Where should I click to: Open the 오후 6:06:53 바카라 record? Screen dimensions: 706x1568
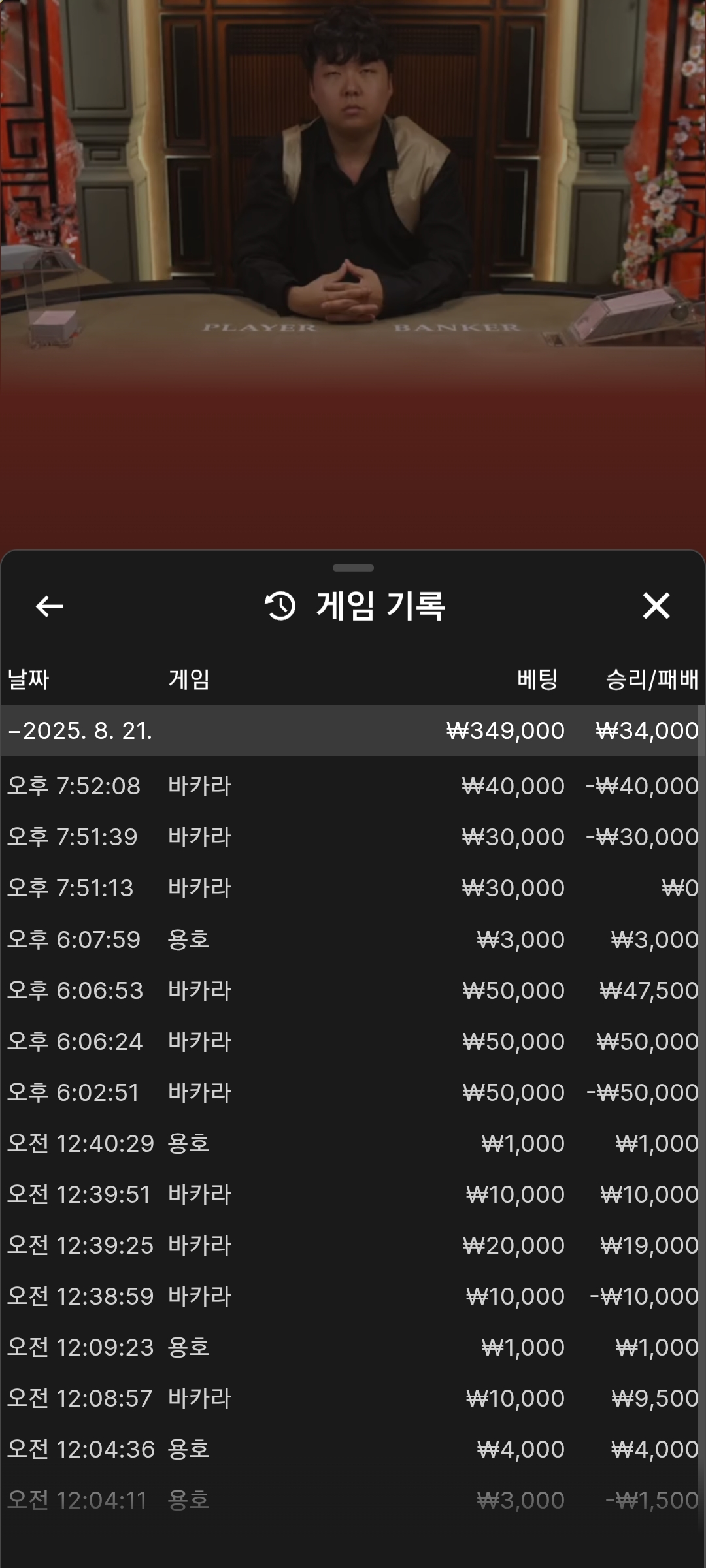point(352,990)
